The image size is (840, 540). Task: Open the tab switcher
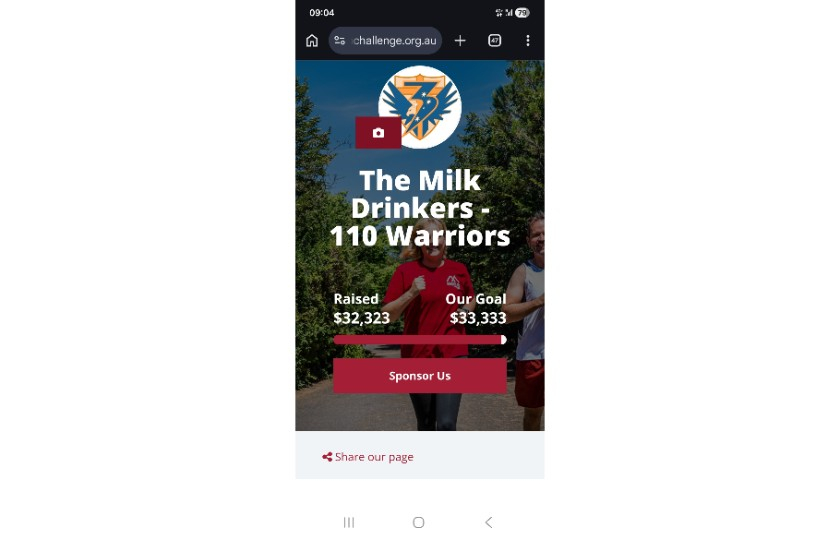coord(494,41)
